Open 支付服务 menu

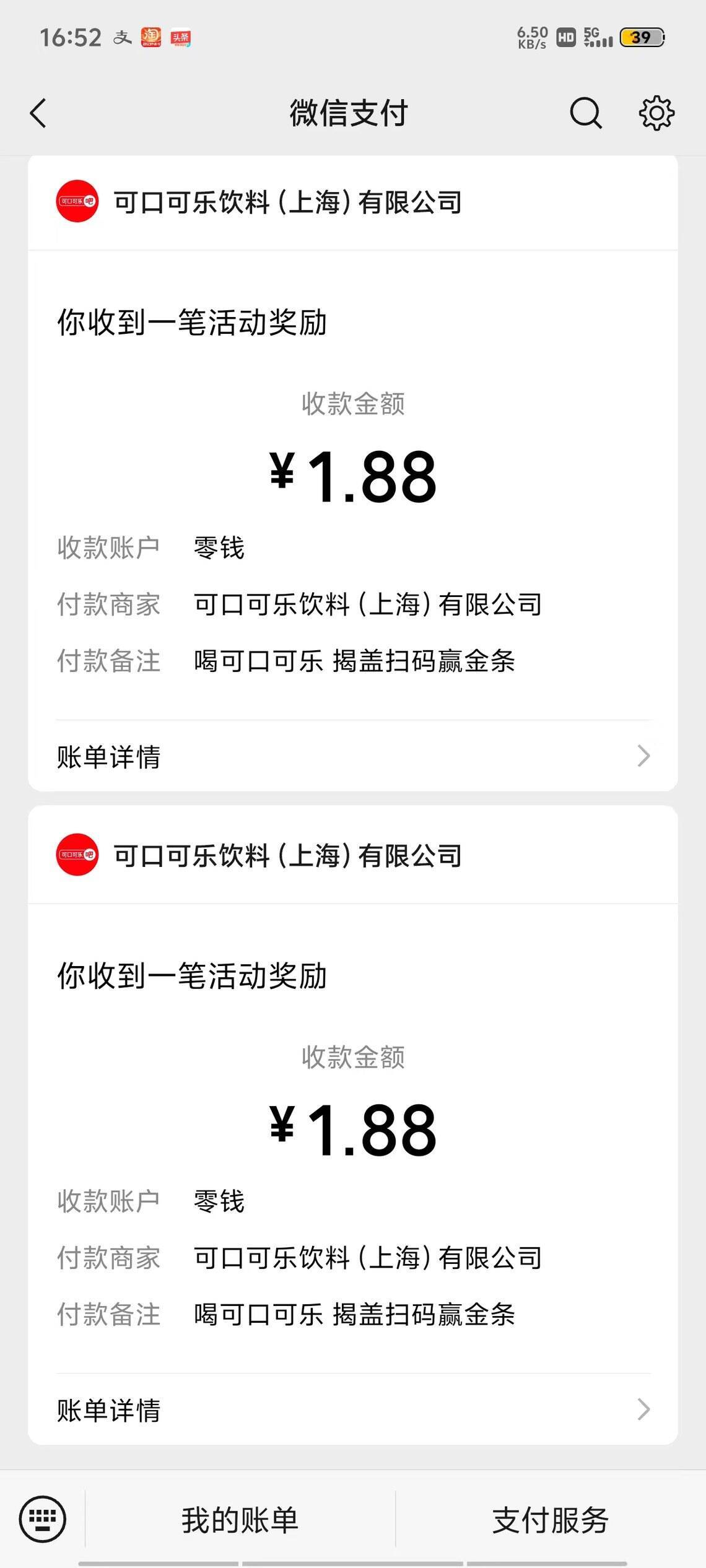pos(551,1520)
